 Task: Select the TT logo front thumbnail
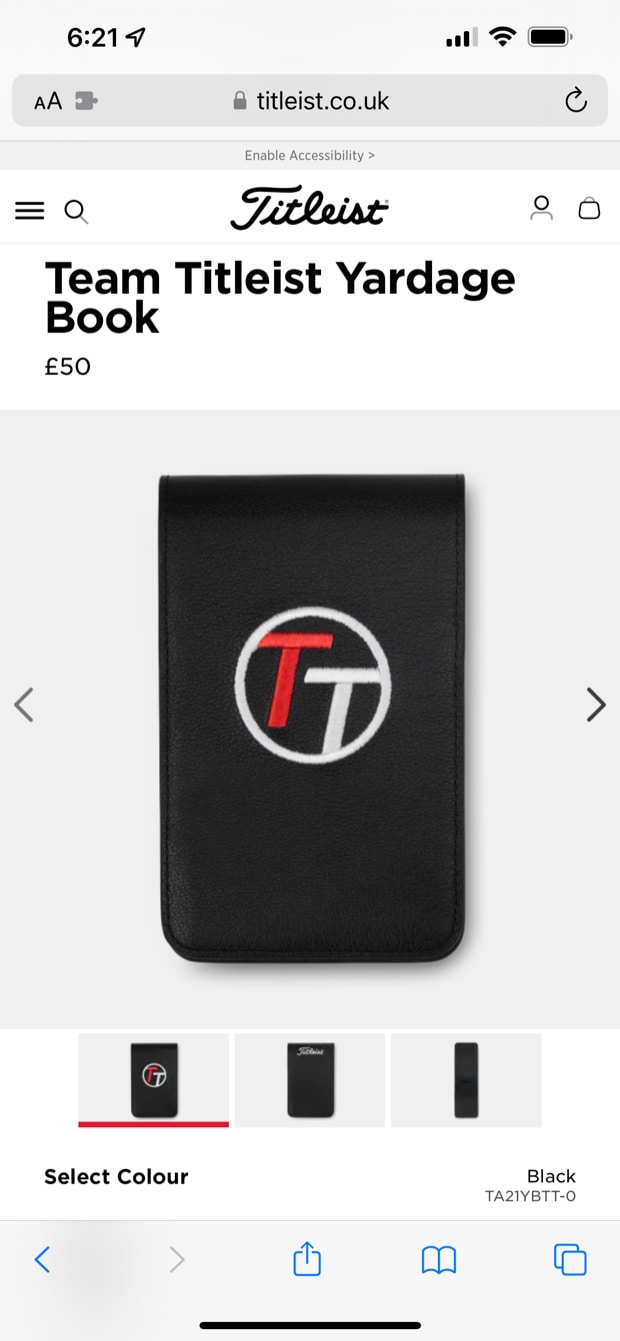point(154,1080)
